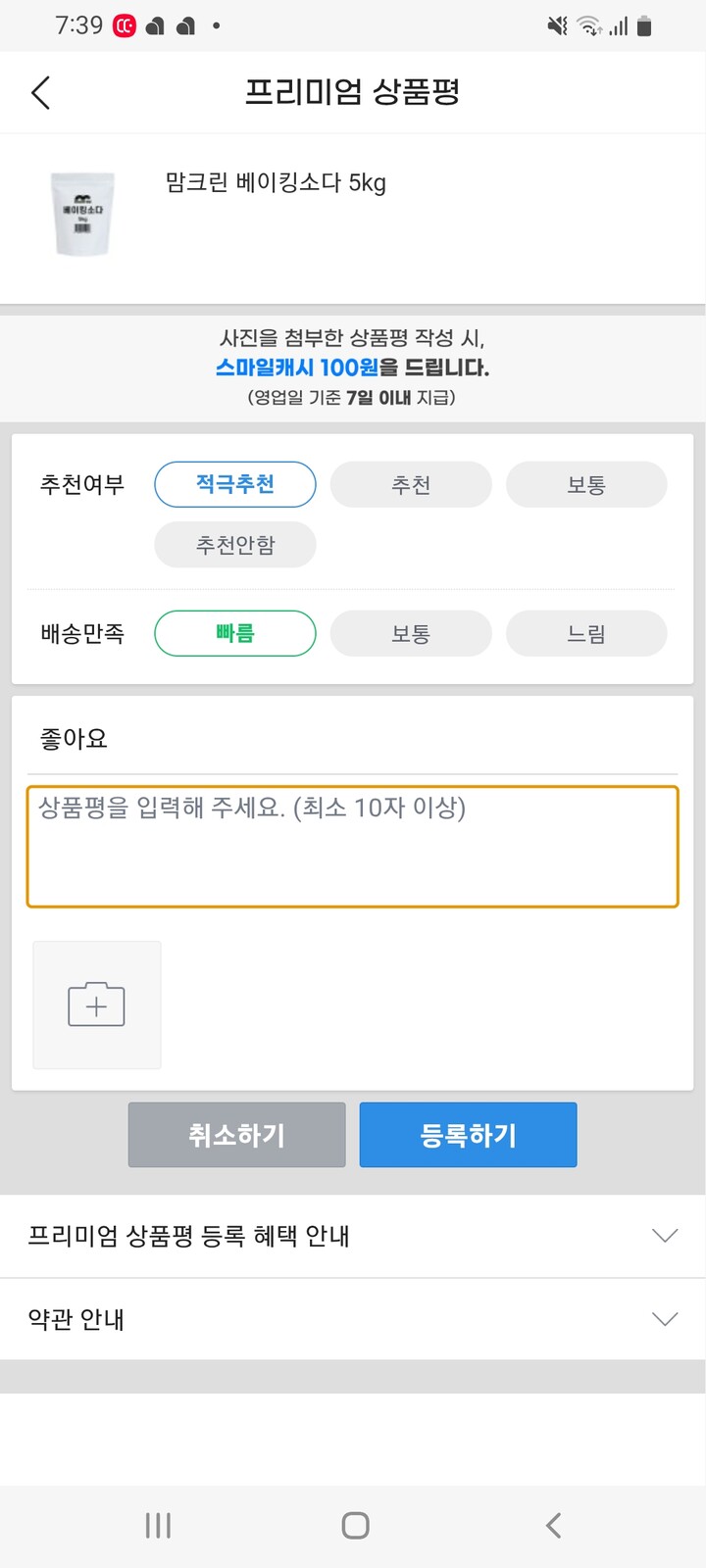The width and height of the screenshot is (706, 1568).
Task: Tap the 취소하기 cancel button
Action: coord(236,1134)
